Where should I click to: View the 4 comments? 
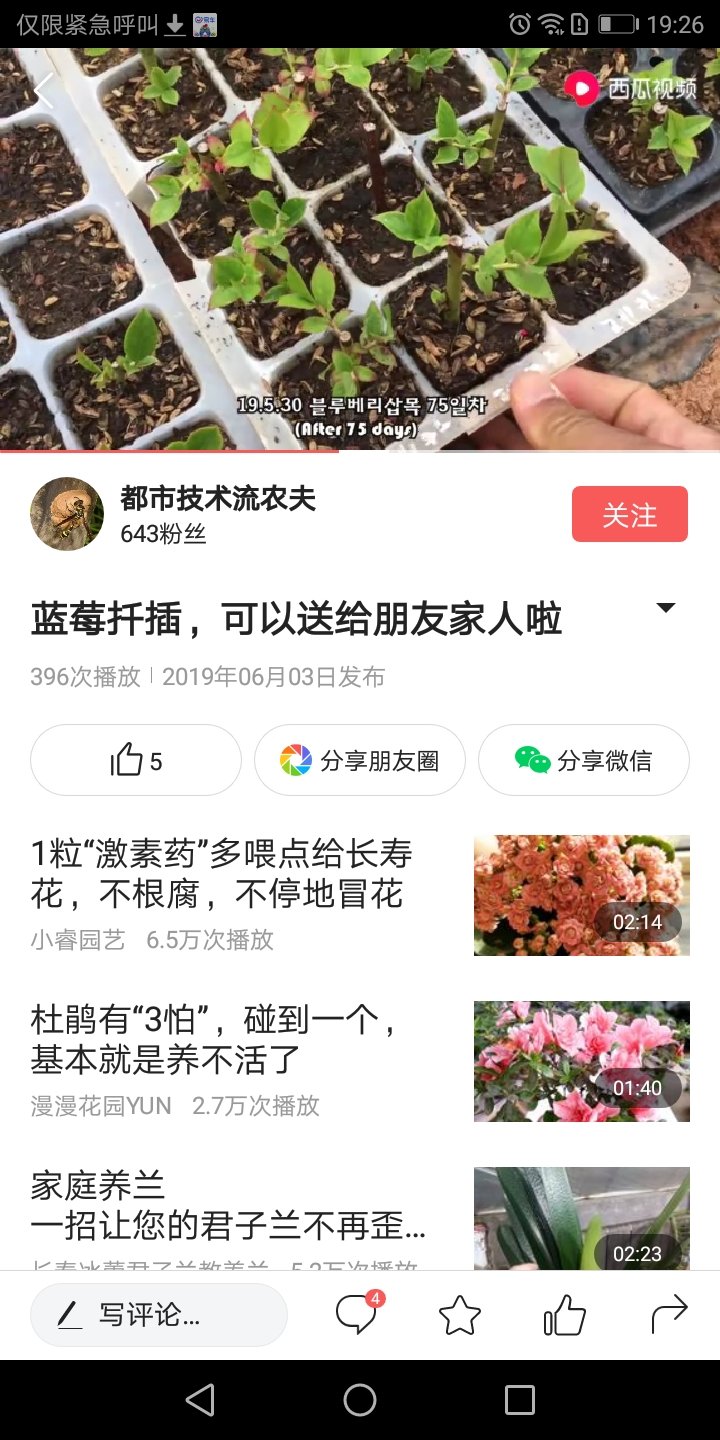(x=358, y=1314)
